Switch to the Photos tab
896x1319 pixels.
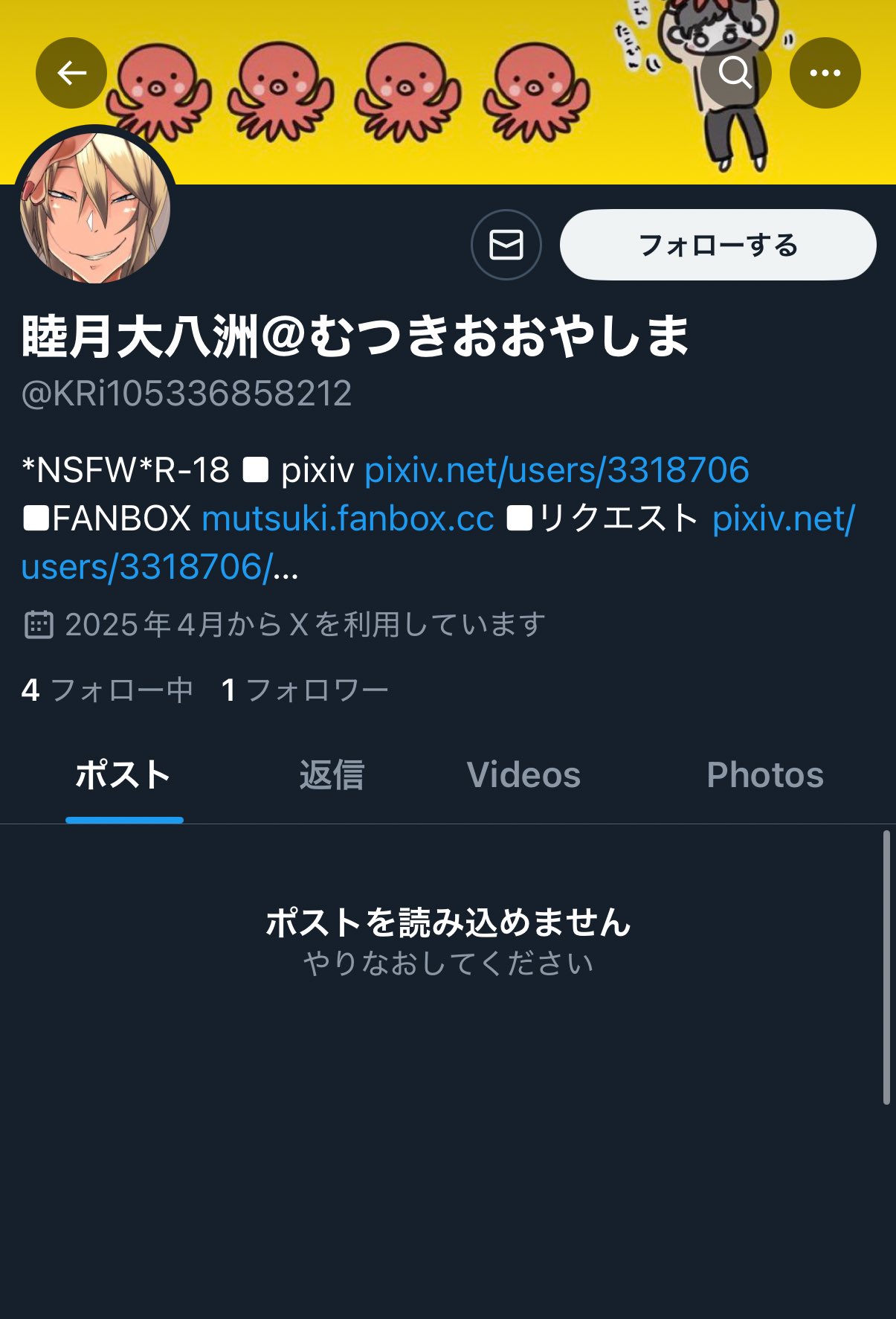(x=764, y=775)
